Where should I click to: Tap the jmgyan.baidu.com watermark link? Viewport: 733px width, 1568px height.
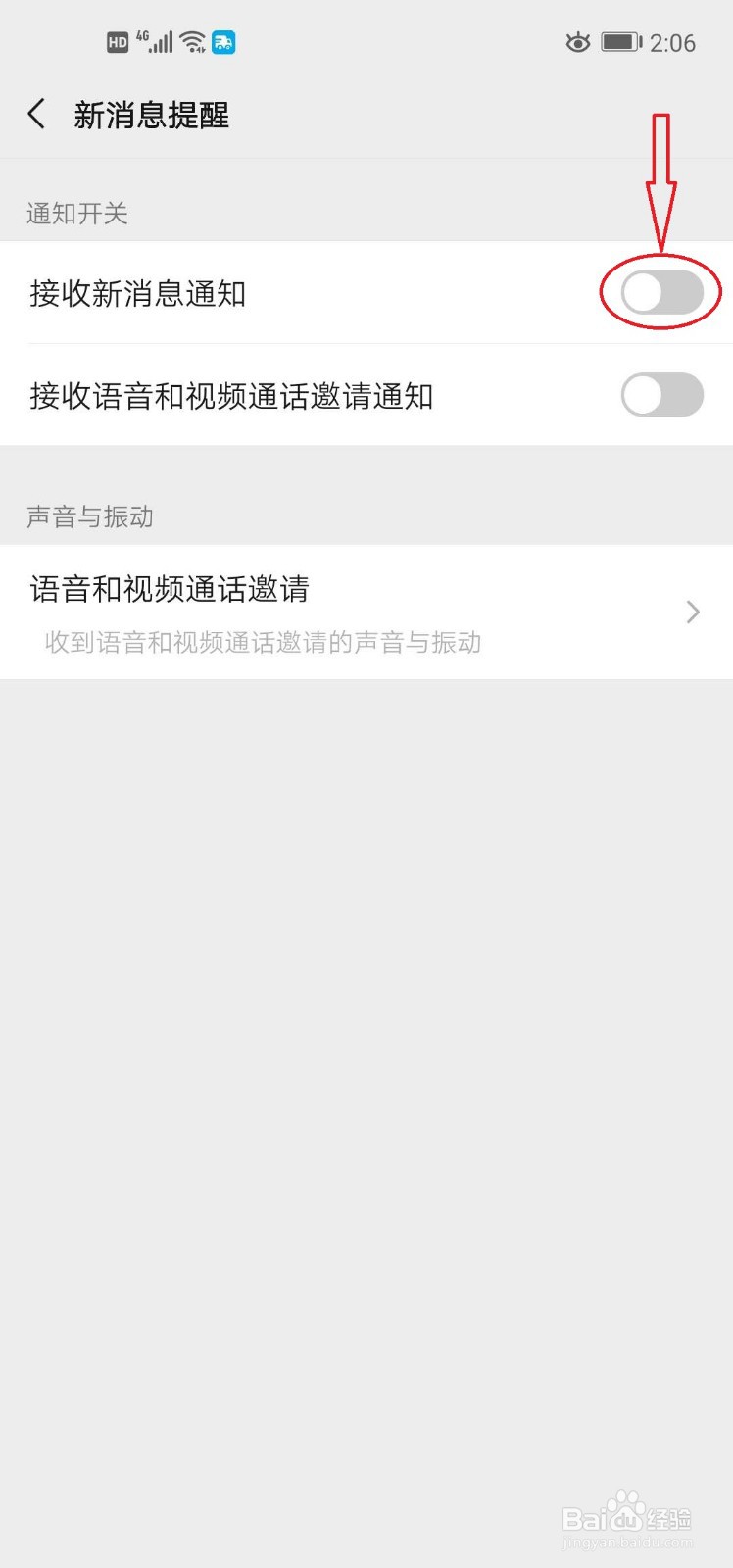[628, 1542]
